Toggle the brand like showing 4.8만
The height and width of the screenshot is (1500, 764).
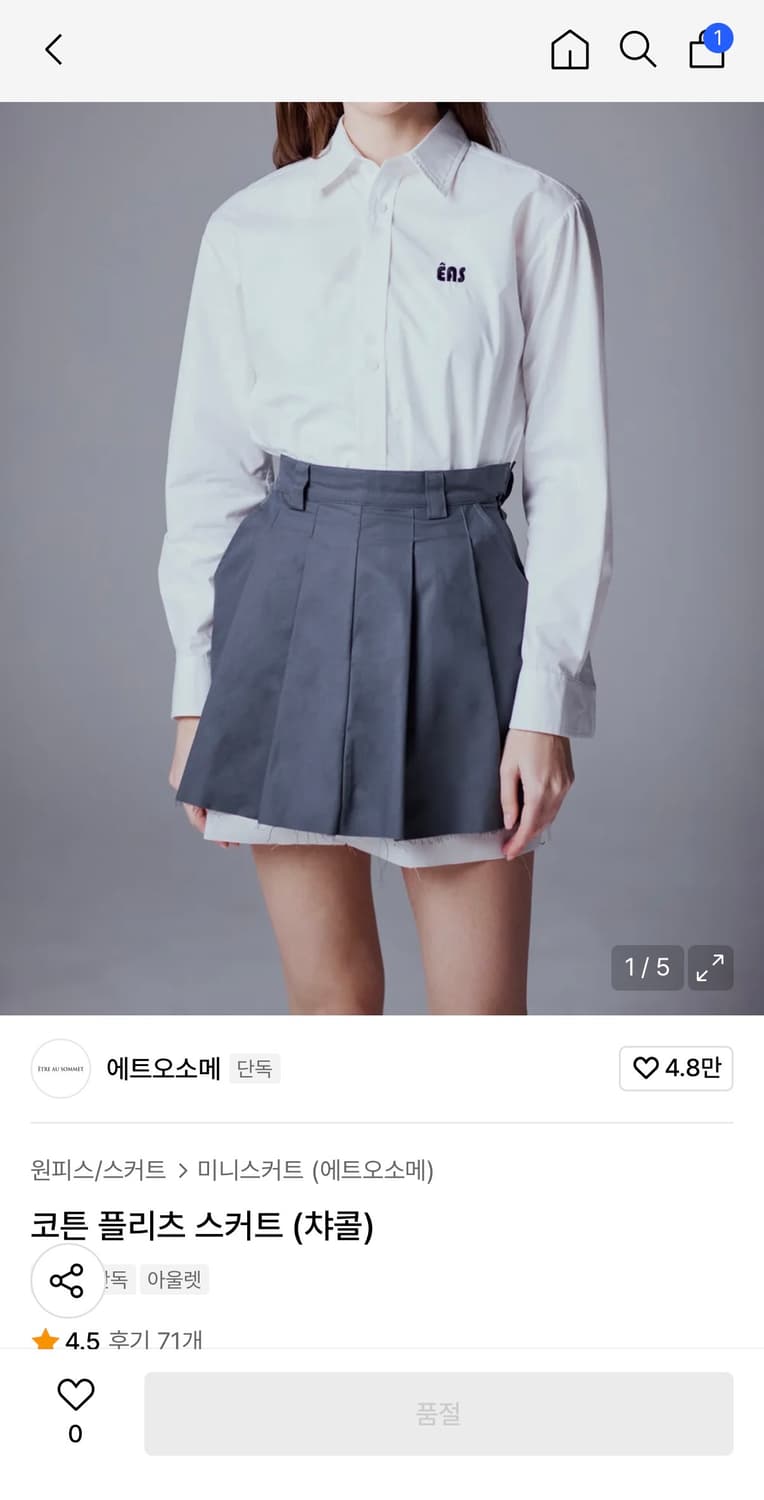click(676, 1068)
